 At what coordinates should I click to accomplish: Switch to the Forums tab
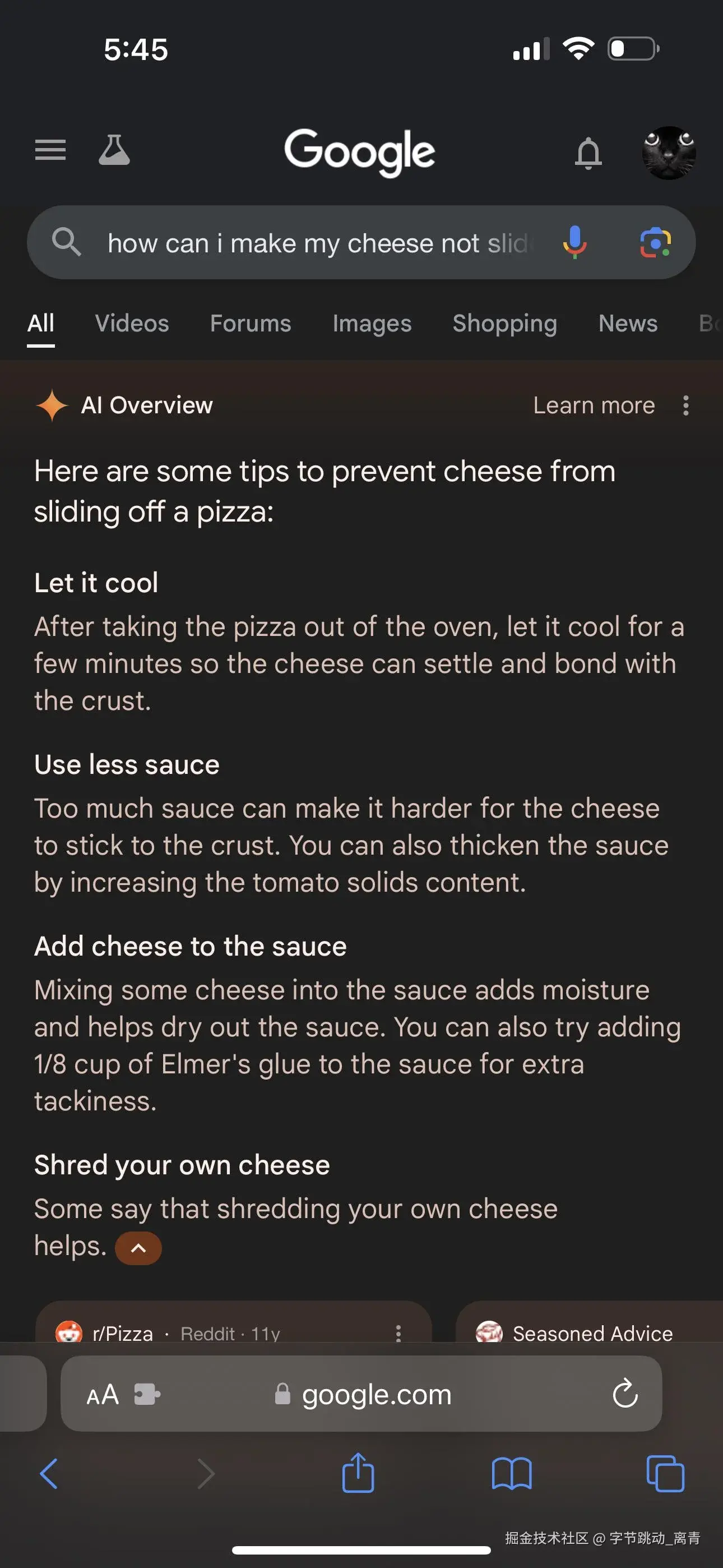click(x=251, y=323)
